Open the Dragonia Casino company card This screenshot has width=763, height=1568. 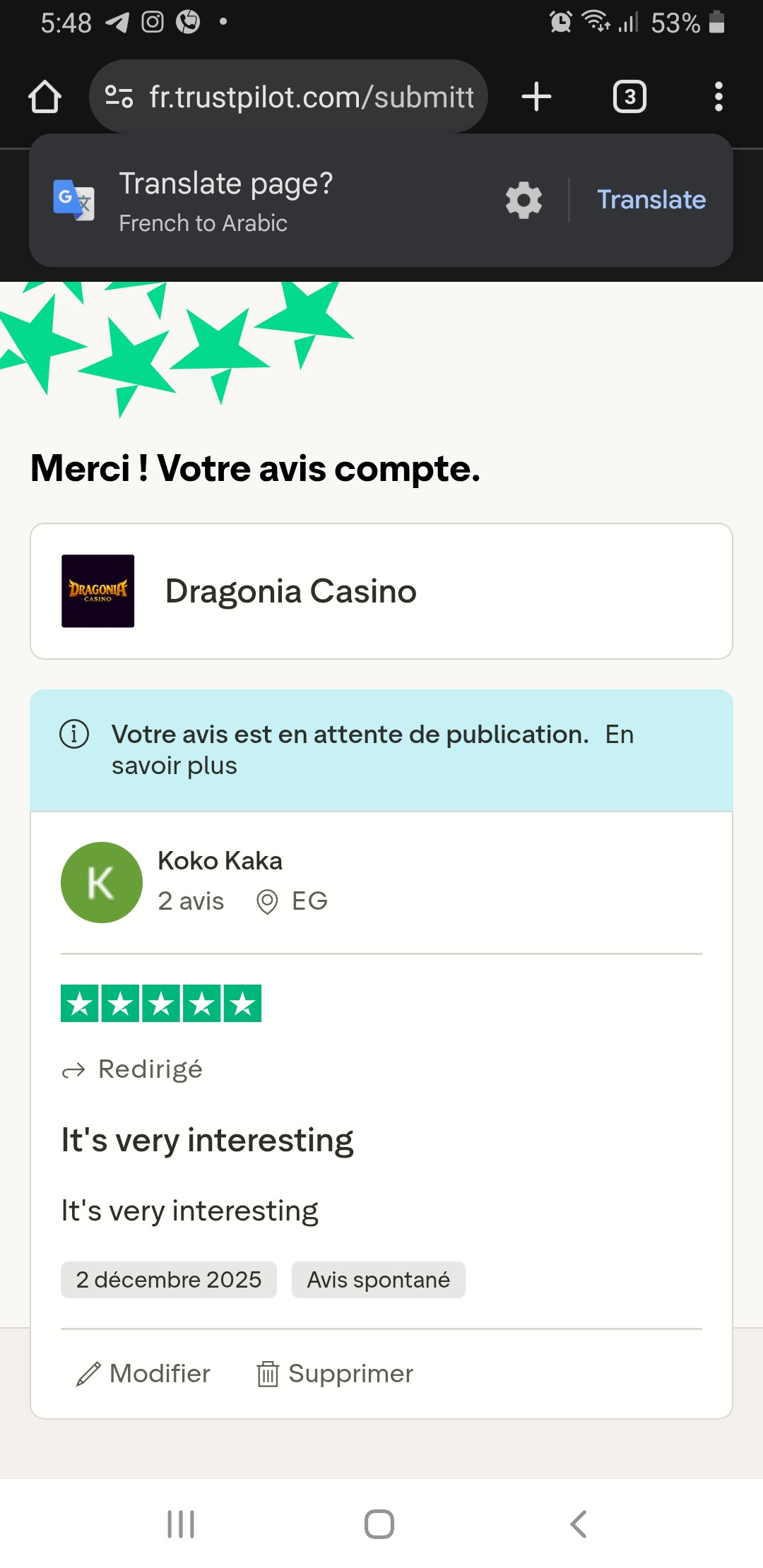point(381,591)
